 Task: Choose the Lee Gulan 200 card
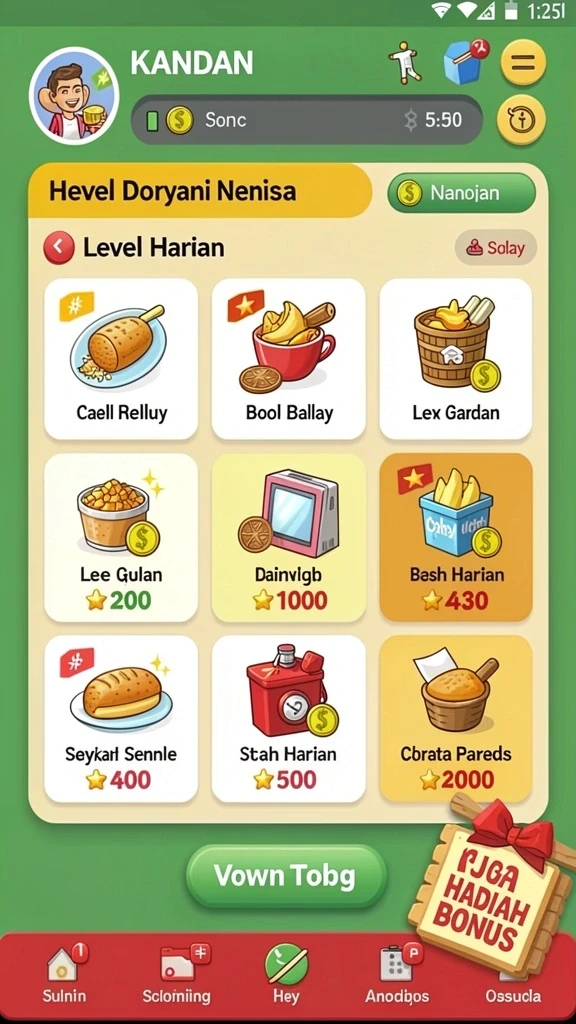click(x=121, y=537)
